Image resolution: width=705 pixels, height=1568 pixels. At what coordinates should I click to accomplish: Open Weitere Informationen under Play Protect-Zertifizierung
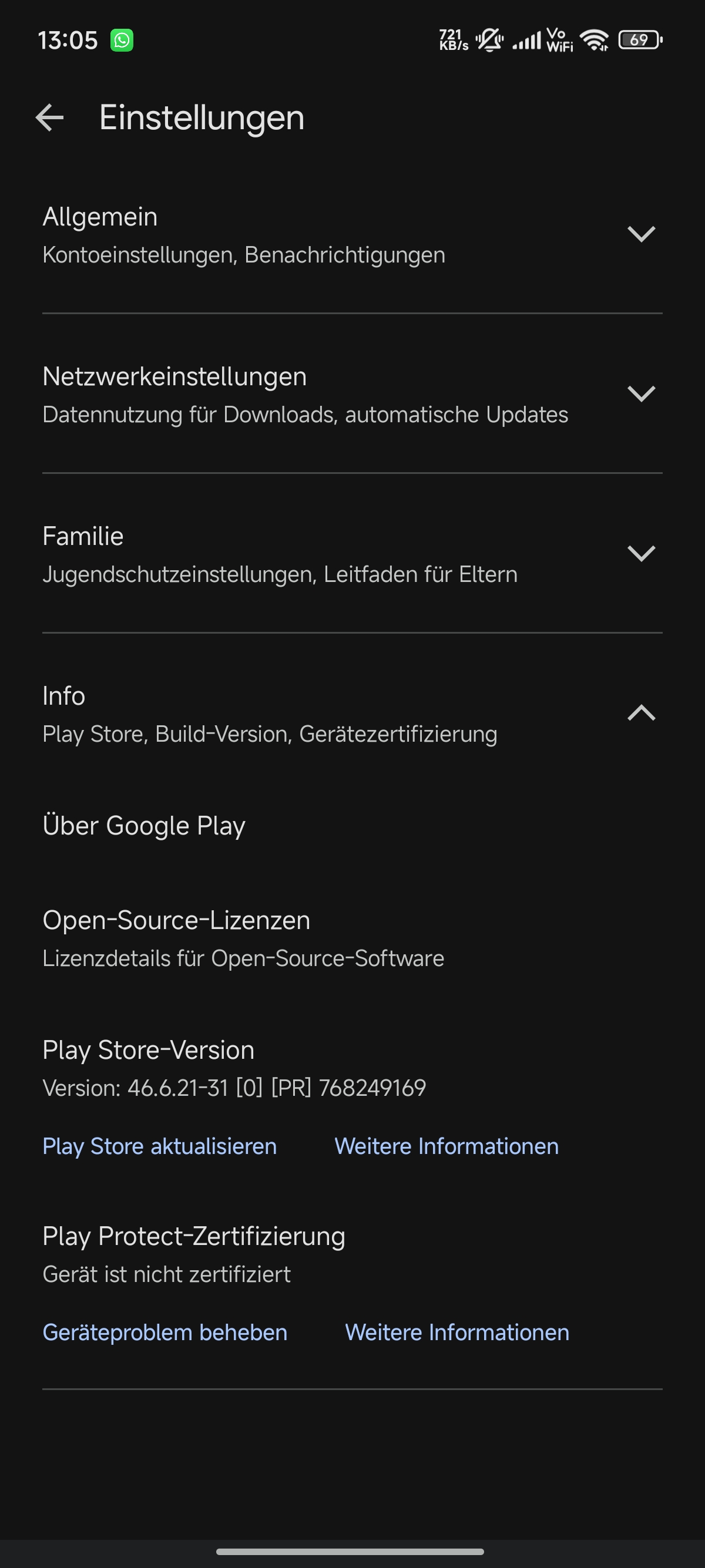tap(457, 1333)
